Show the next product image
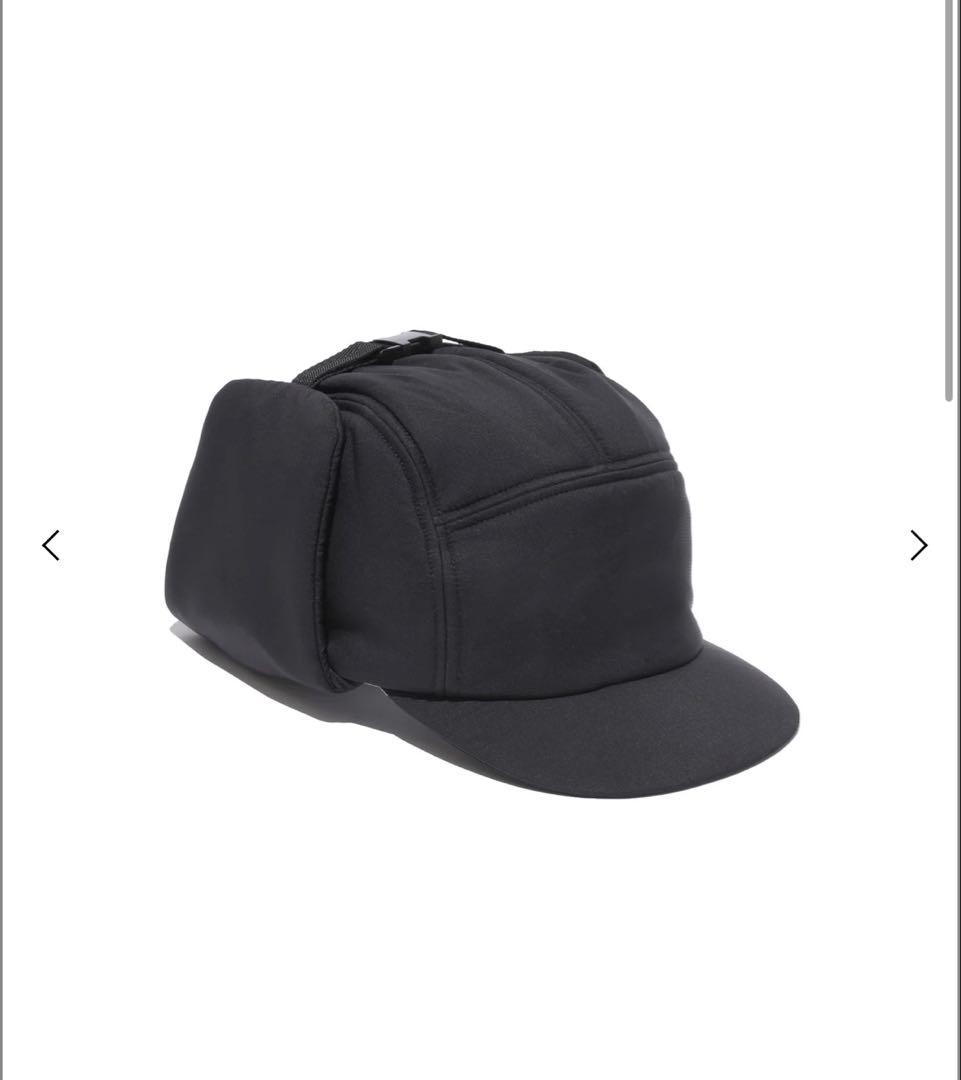Screen dimensions: 961x1080 coord(918,545)
